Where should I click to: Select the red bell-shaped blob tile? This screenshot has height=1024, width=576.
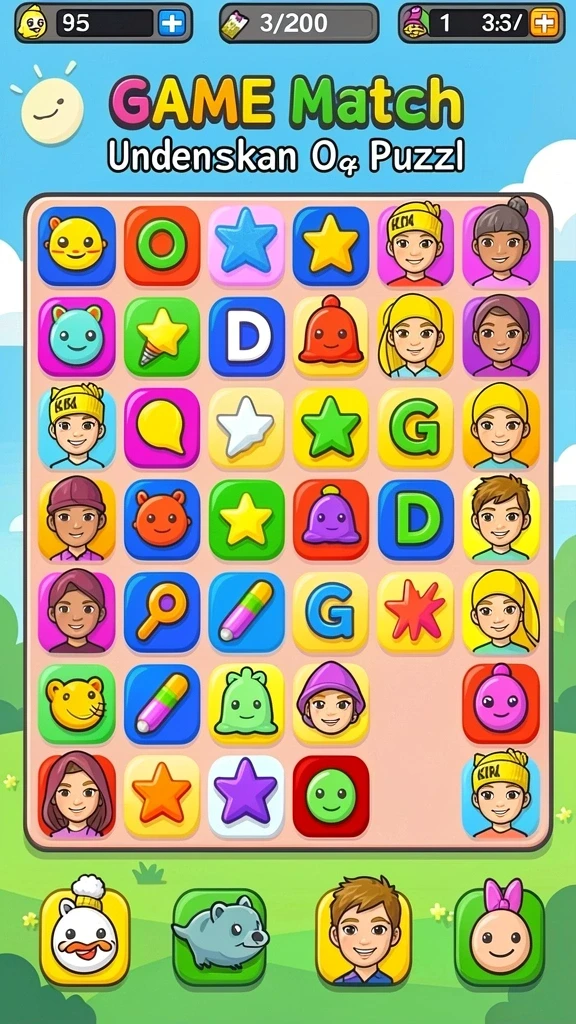click(331, 337)
